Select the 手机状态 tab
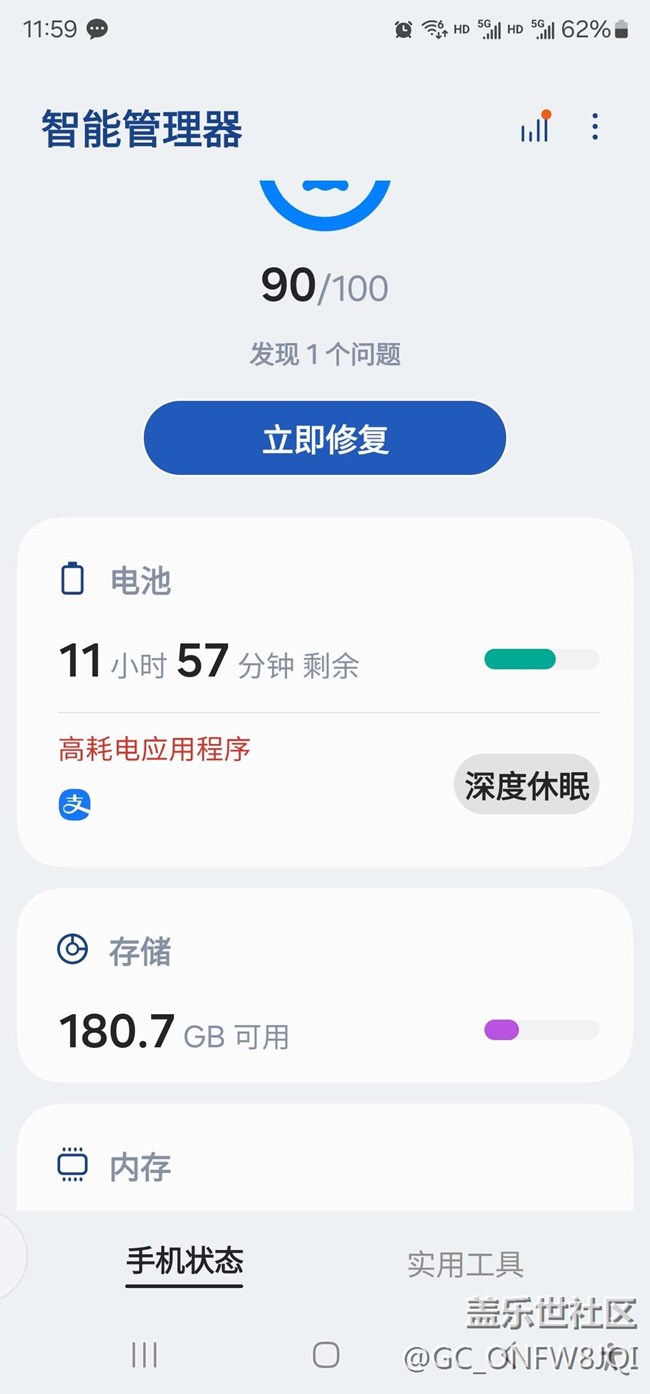 (x=184, y=1261)
